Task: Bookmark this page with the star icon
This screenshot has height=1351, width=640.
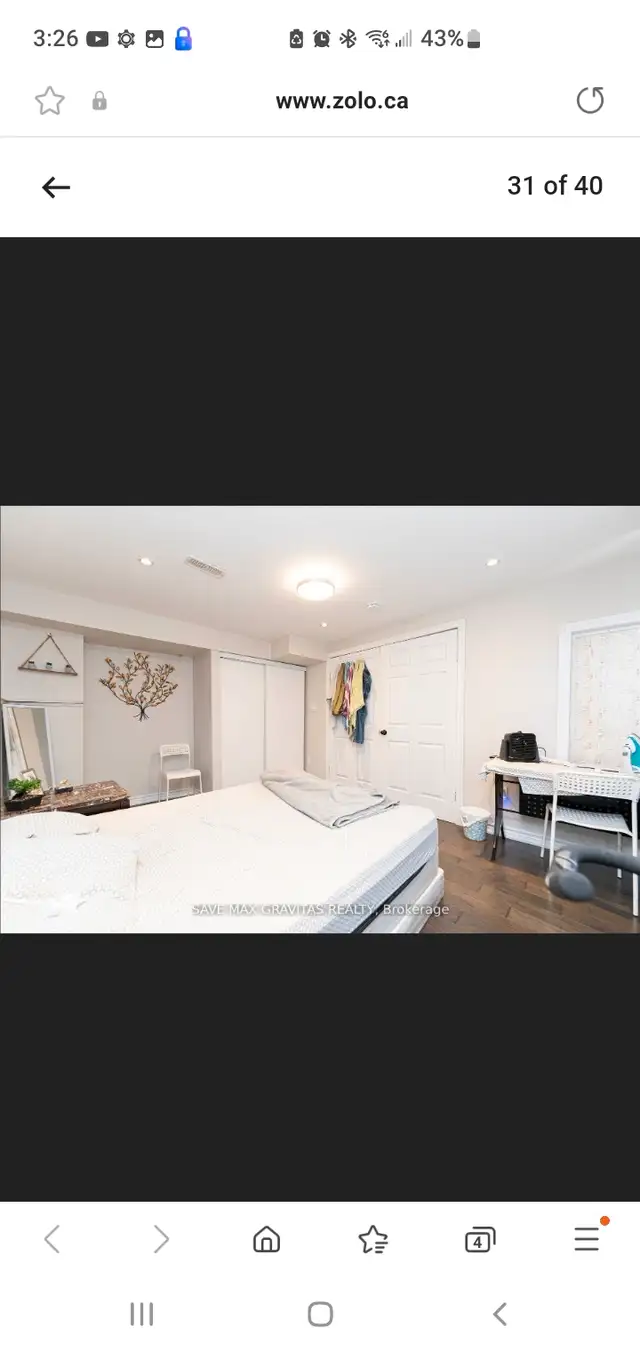Action: click(x=49, y=101)
